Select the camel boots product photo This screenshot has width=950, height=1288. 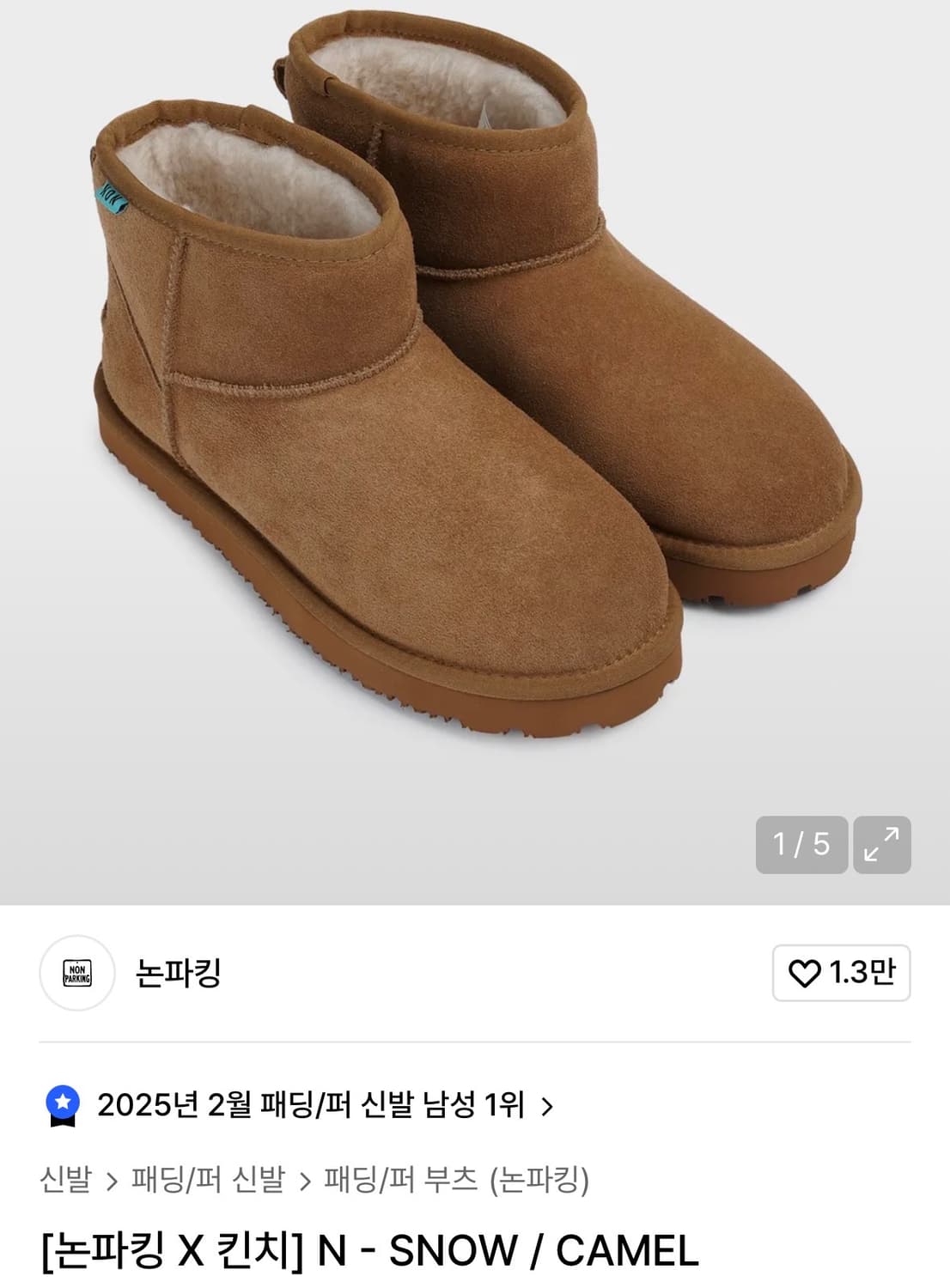(x=475, y=386)
